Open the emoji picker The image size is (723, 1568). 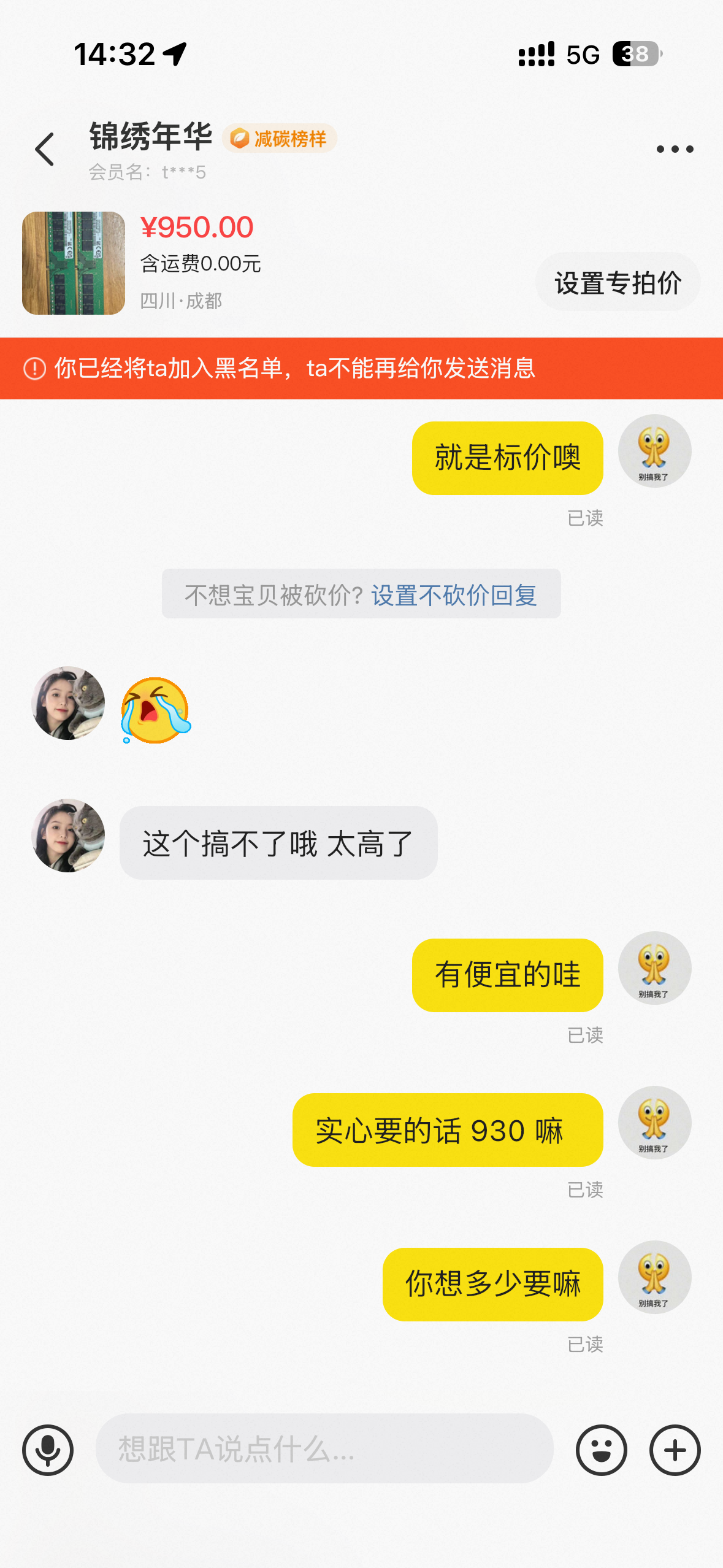click(601, 1450)
